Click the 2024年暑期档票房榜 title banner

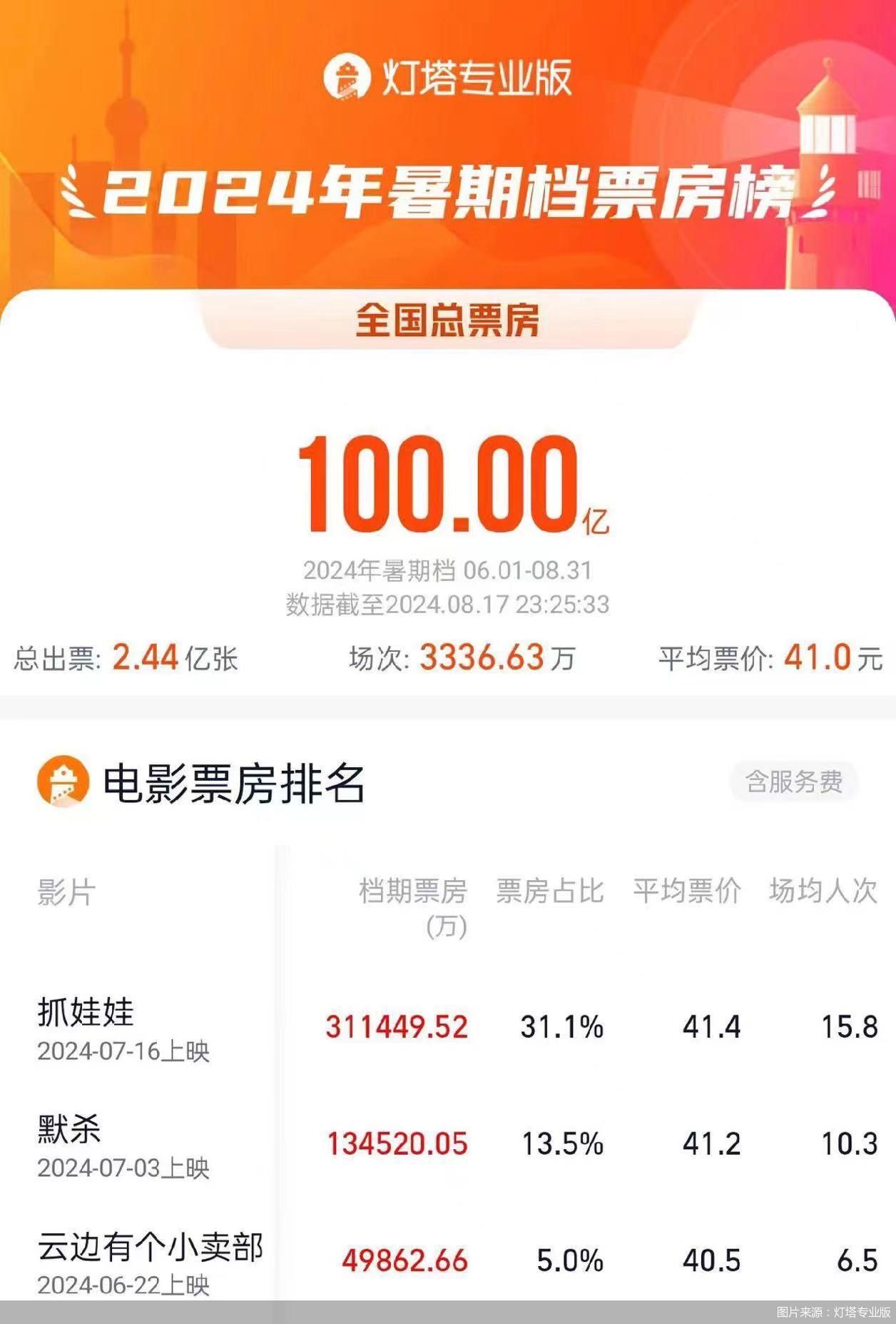pyautogui.click(x=448, y=193)
